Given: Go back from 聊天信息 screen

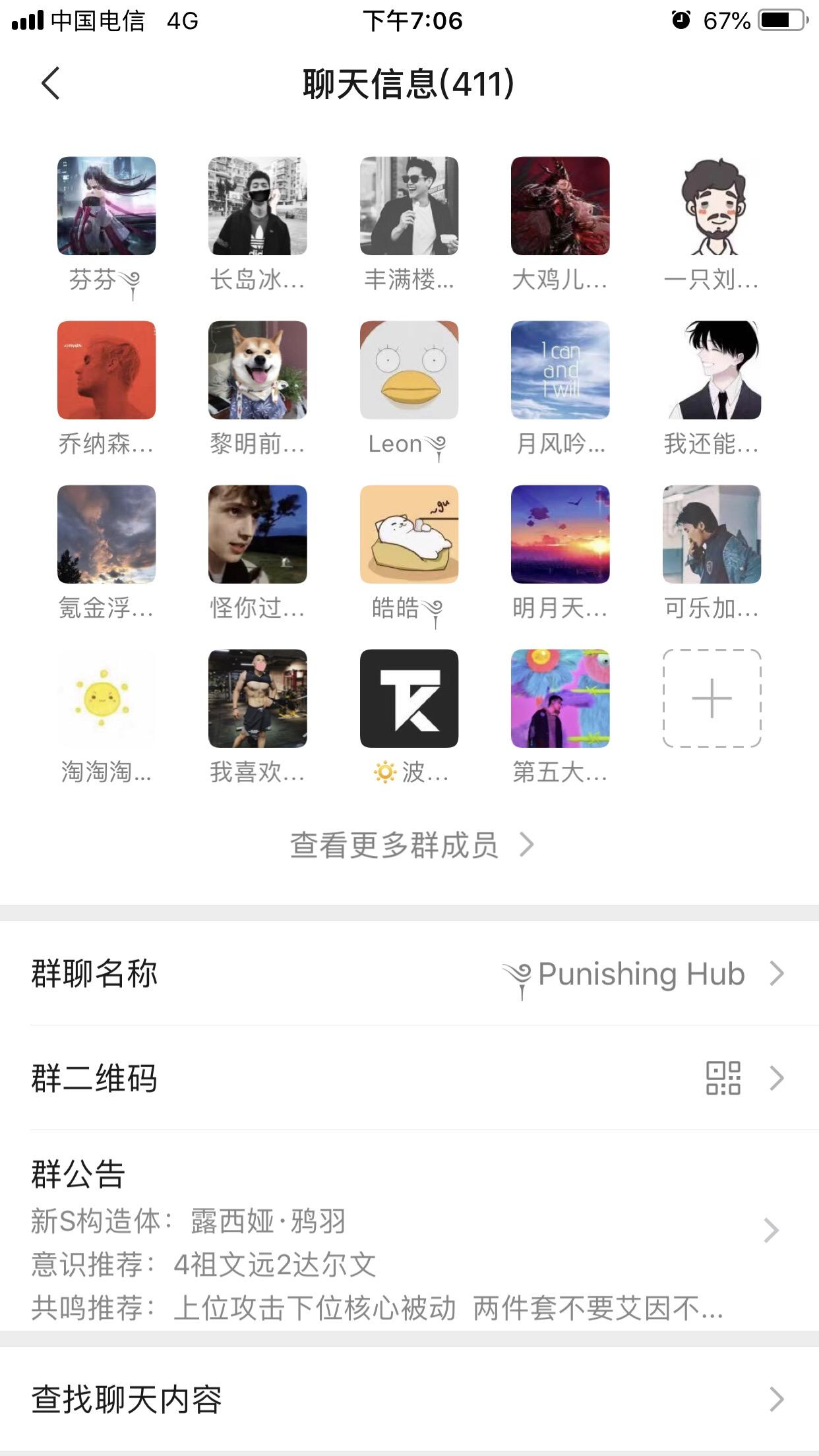Looking at the screenshot, I should click(x=50, y=84).
